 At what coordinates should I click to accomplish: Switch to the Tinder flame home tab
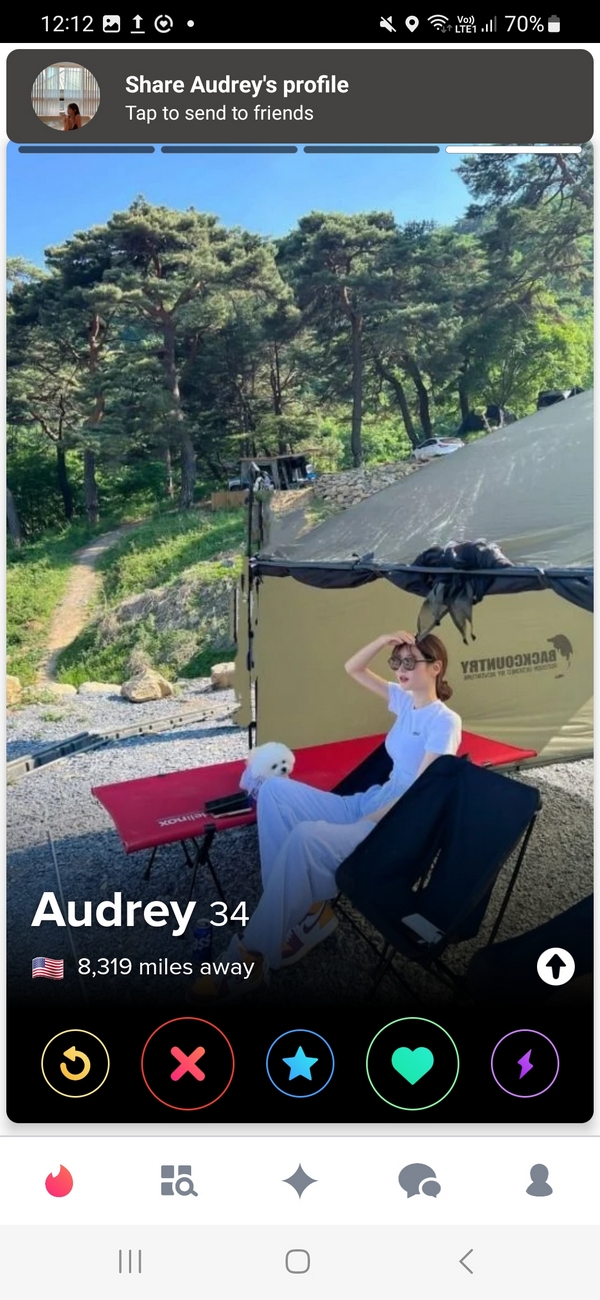tap(60, 1181)
